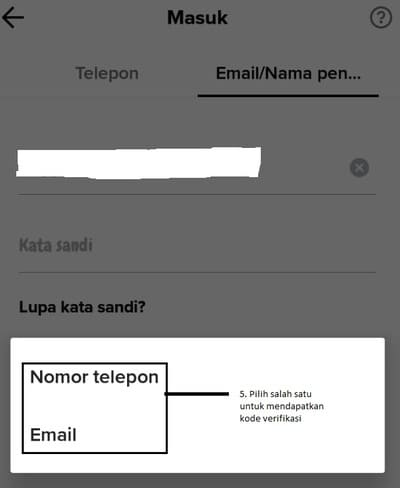Go back with the arrow icon
Viewport: 400px width, 488px height.
pyautogui.click(x=13, y=17)
